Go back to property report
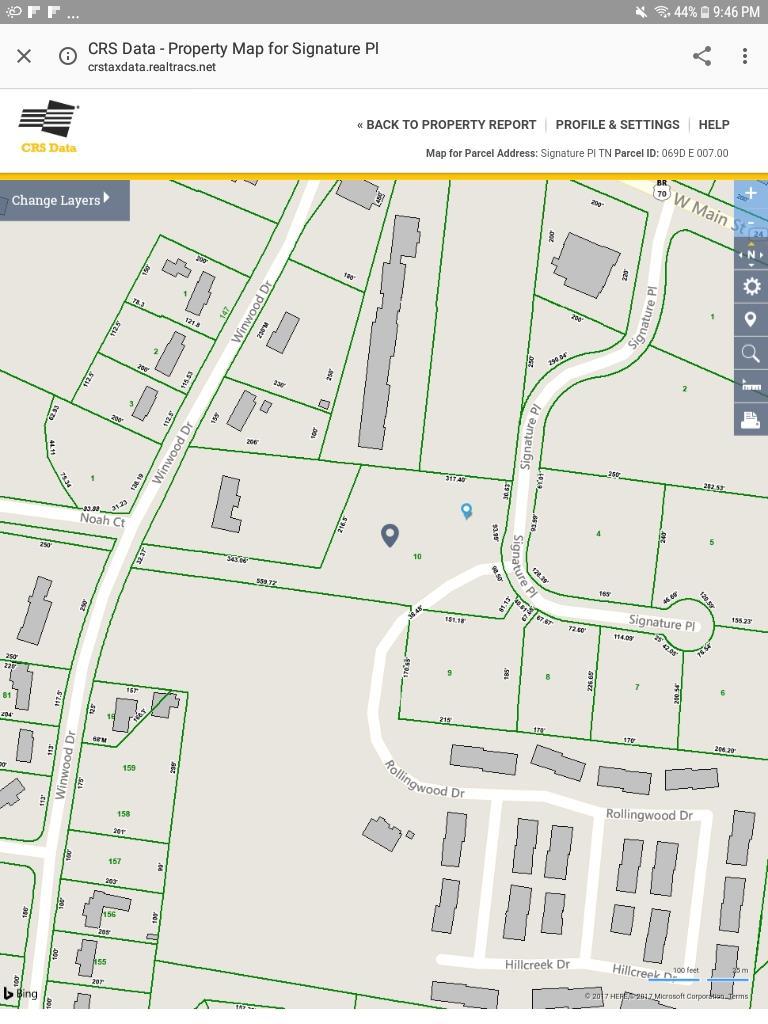This screenshot has width=768, height=1024. (447, 125)
